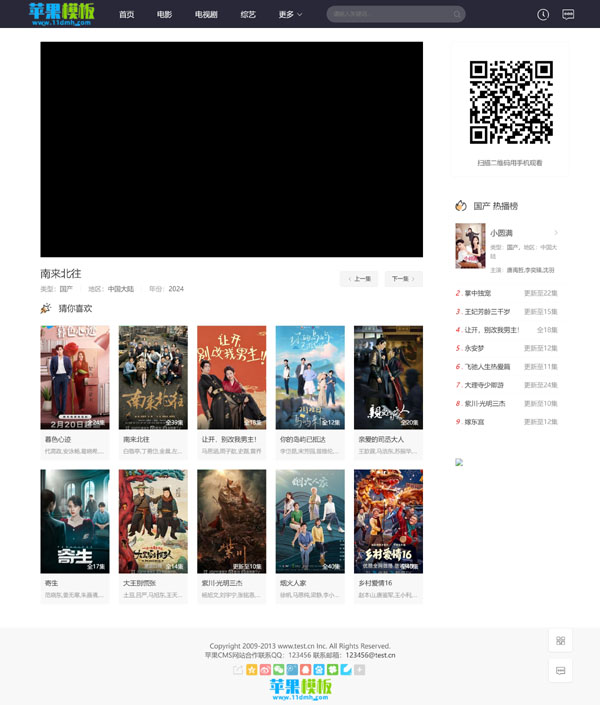Select the 你的岛屿已抵达 card
Viewport: 600px width, 705px height.
[x=310, y=377]
